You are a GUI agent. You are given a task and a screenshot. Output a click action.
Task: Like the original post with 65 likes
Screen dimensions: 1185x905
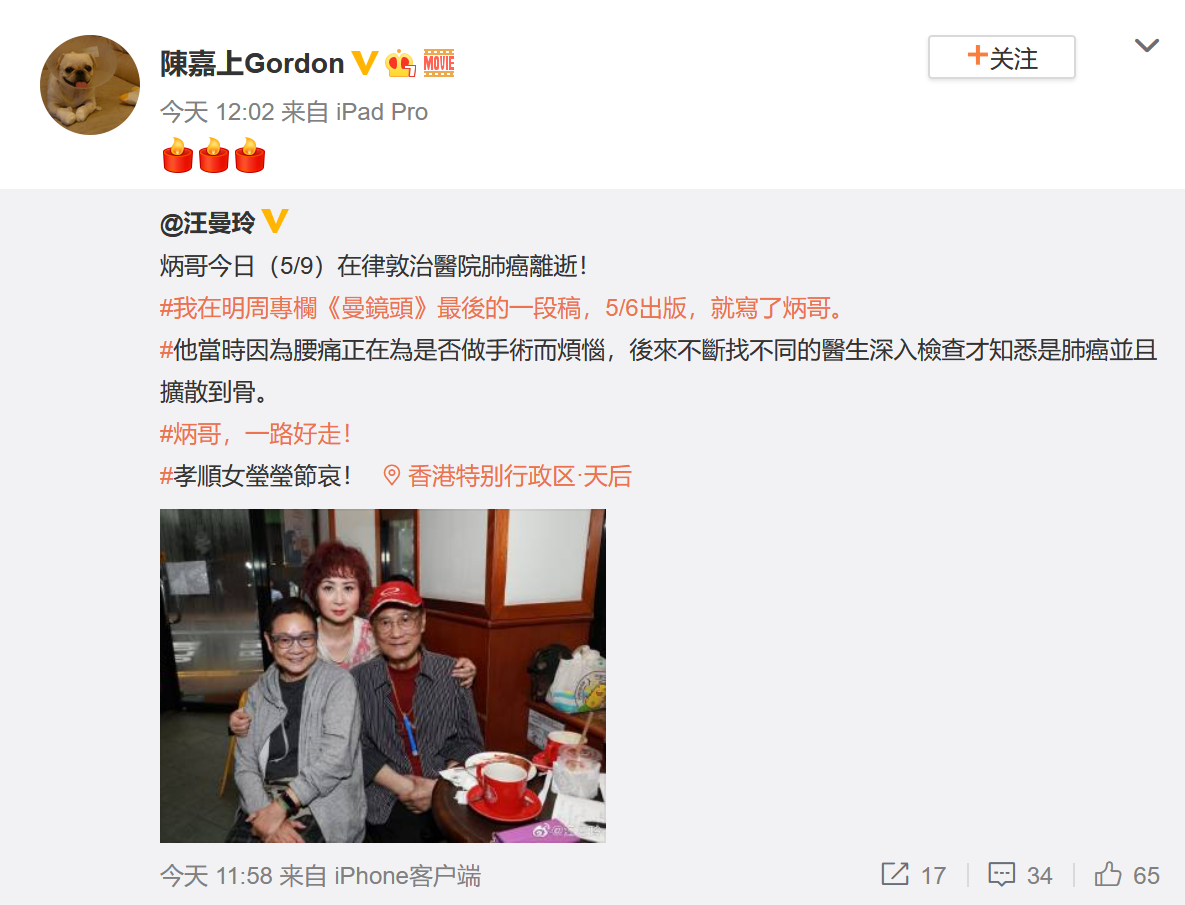click(1126, 875)
